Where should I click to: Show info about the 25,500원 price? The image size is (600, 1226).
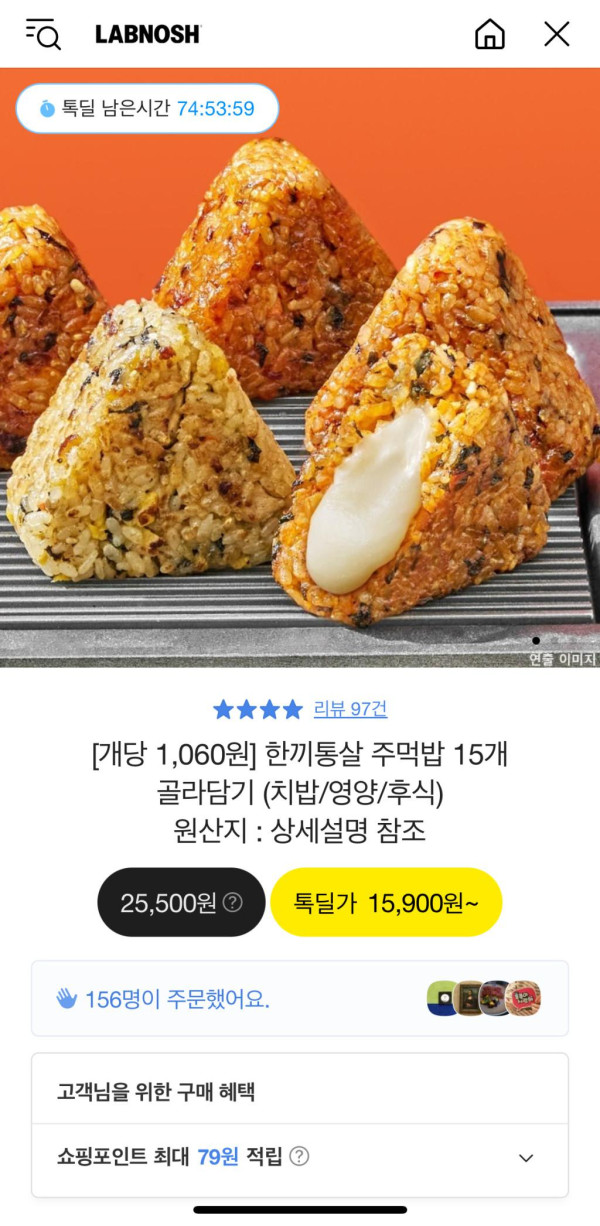[x=232, y=903]
